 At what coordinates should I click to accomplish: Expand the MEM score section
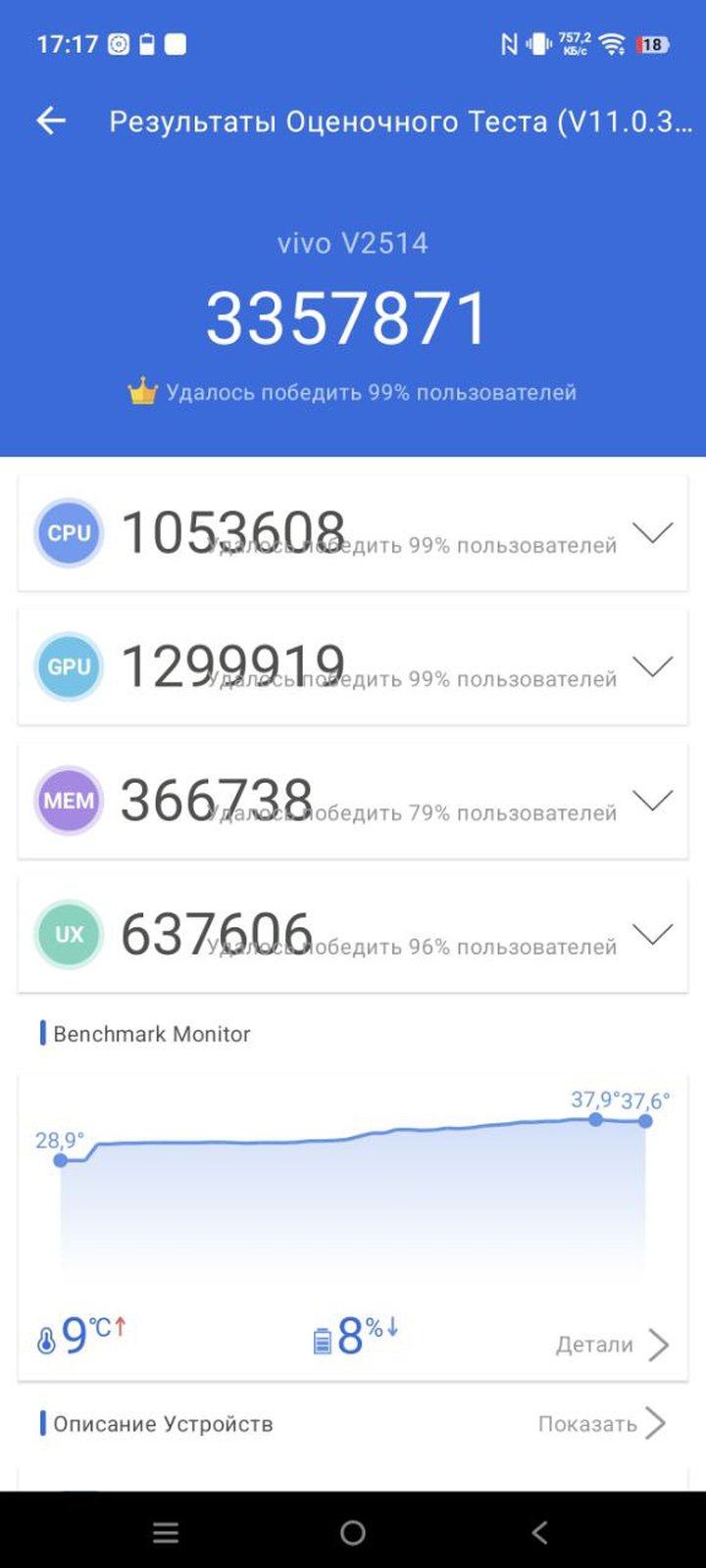pos(652,801)
